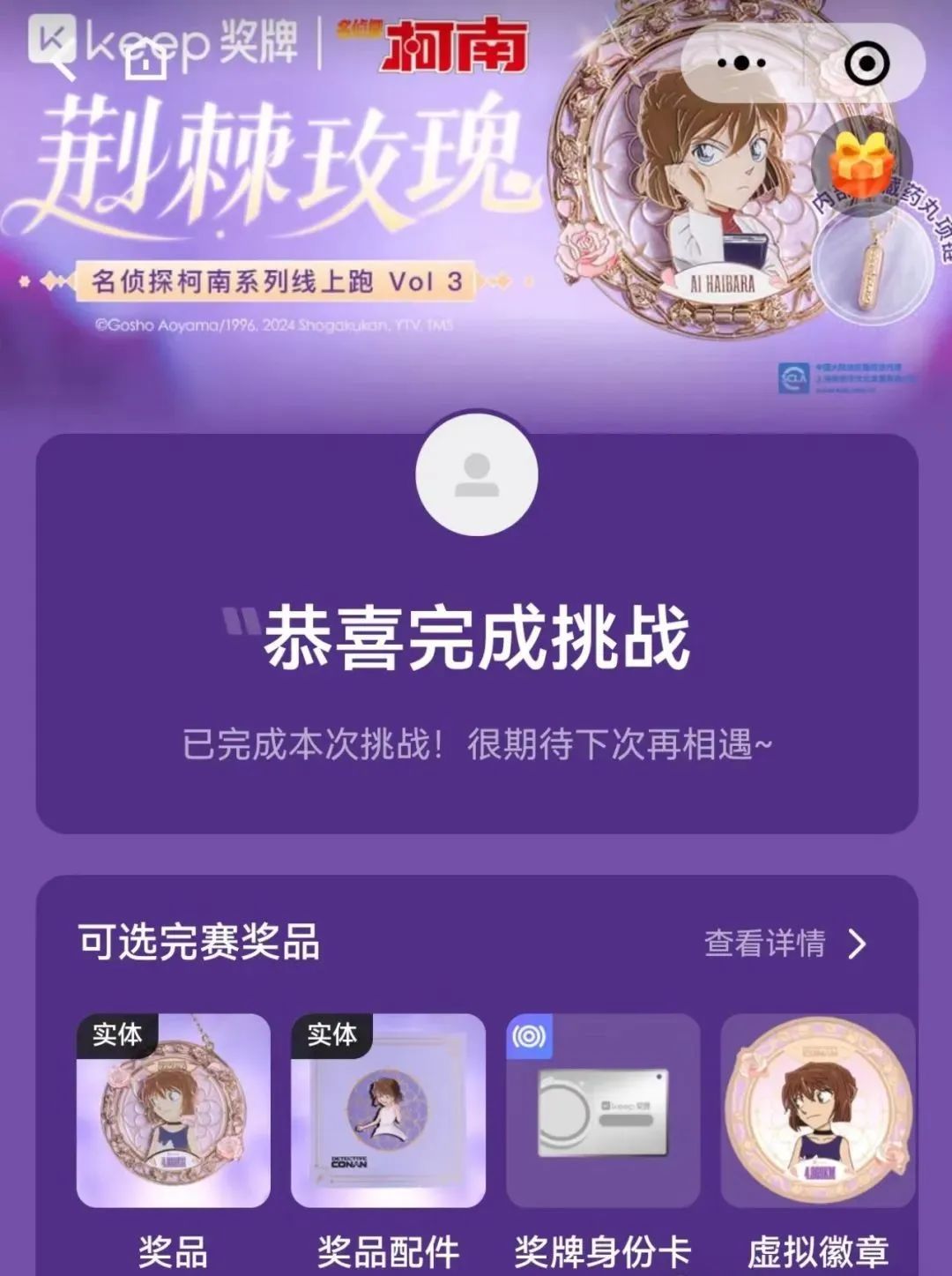
Task: Open the user profile avatar
Action: 477,474
